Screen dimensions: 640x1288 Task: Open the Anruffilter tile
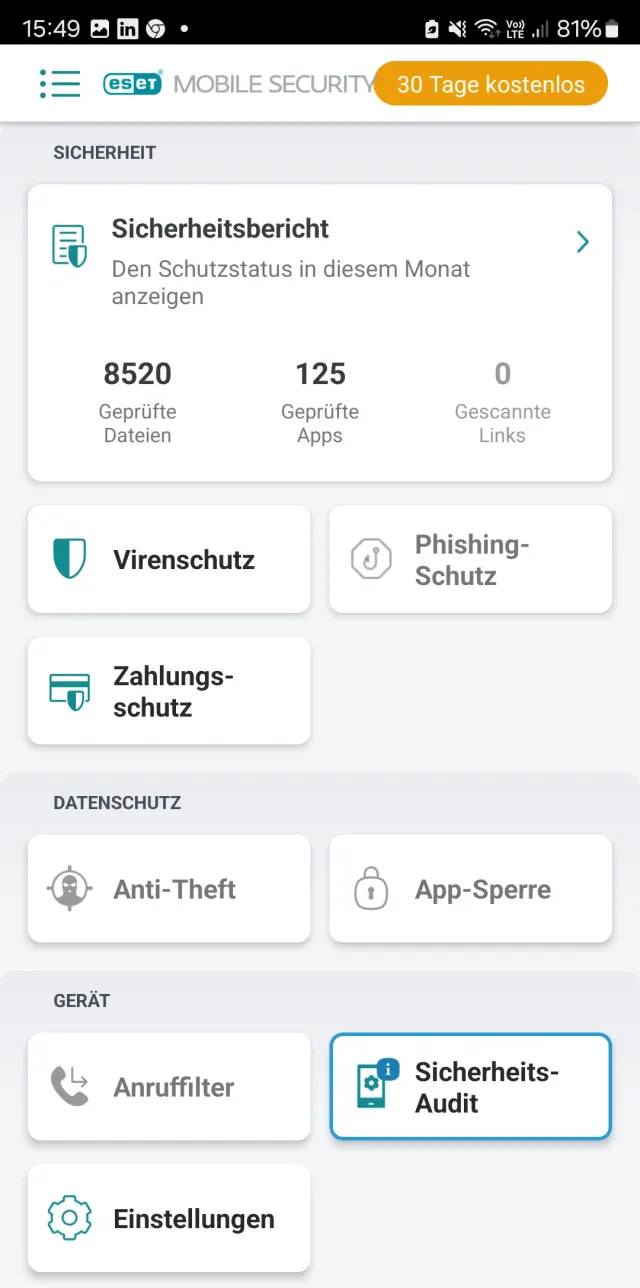coord(169,1087)
